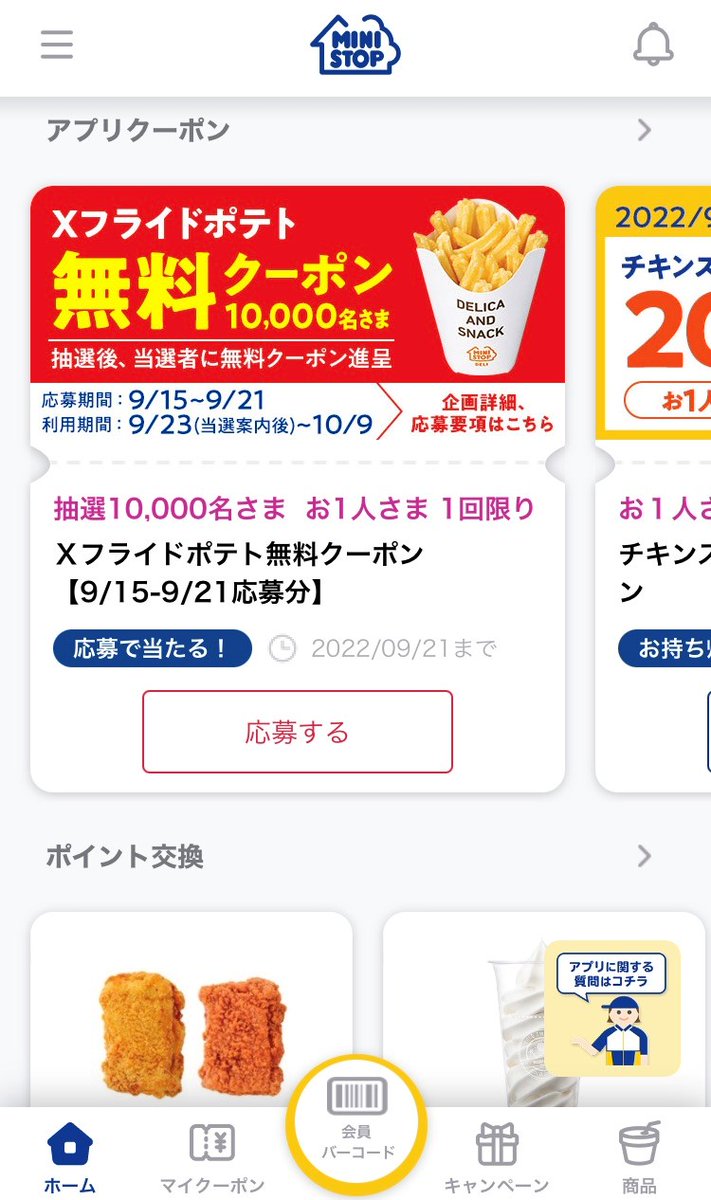Tap the 応募する button
The height and width of the screenshot is (1200, 711).
297,732
